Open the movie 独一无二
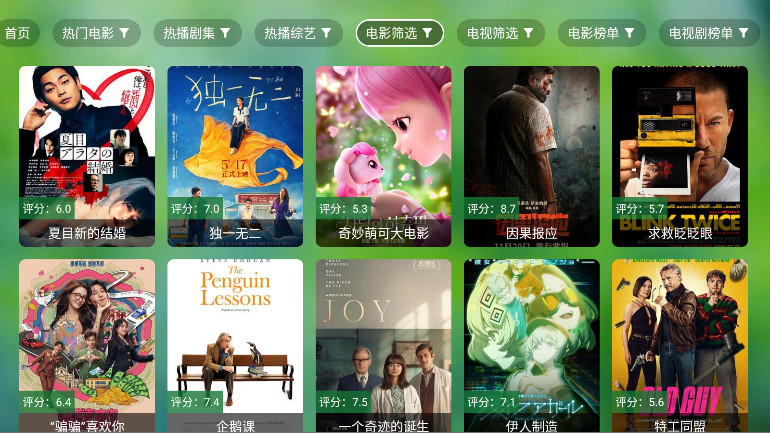 pos(235,155)
